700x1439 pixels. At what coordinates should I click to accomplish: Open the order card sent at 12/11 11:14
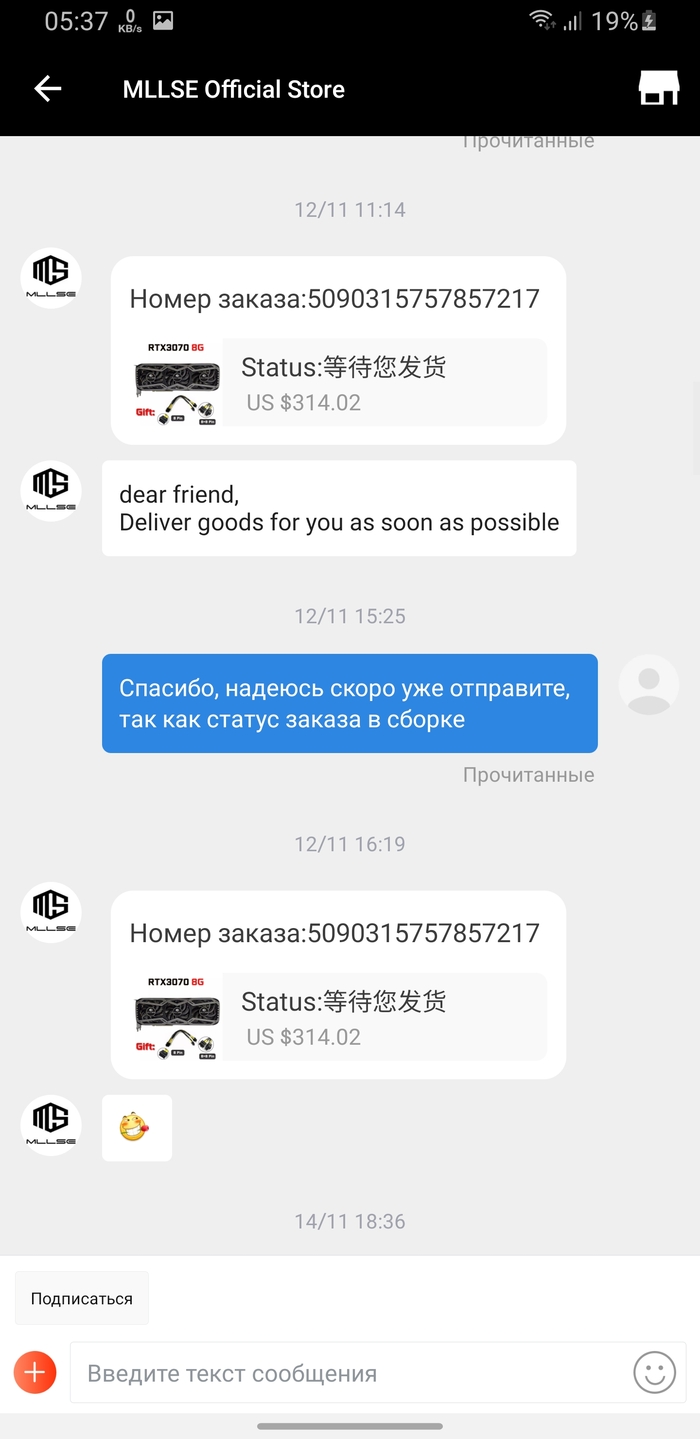click(x=338, y=350)
